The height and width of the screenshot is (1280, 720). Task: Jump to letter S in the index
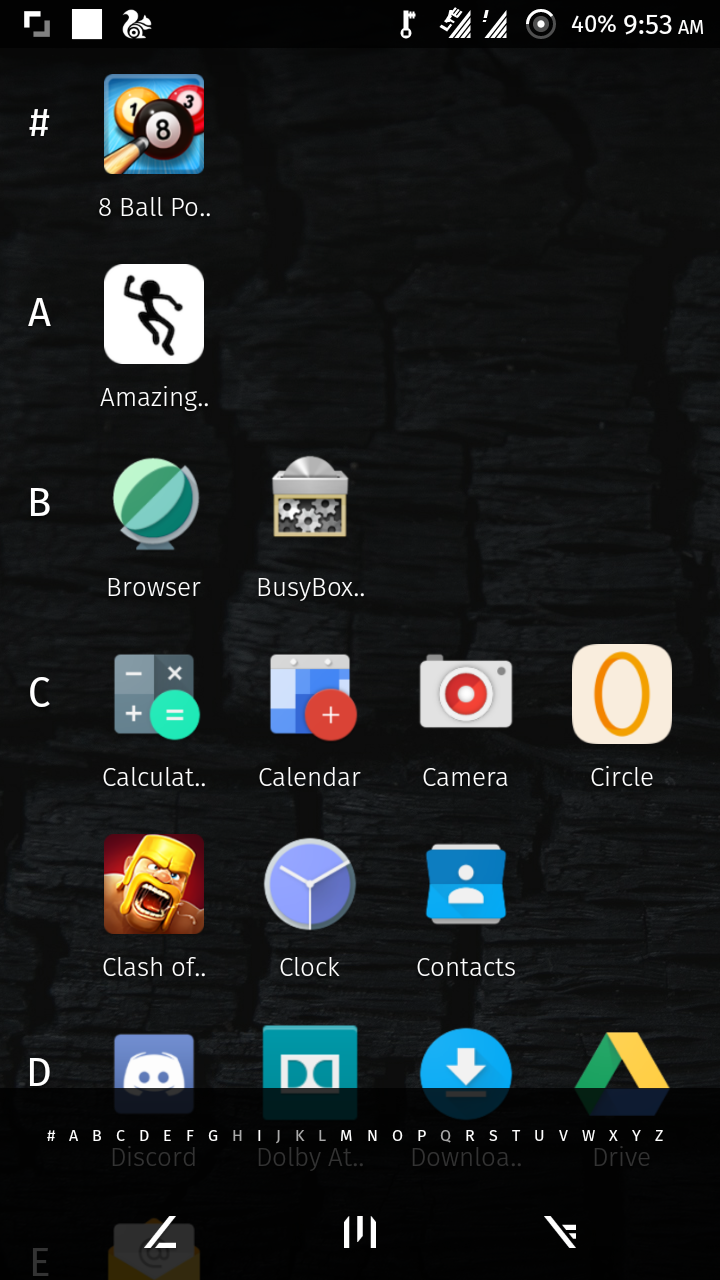pos(492,1136)
